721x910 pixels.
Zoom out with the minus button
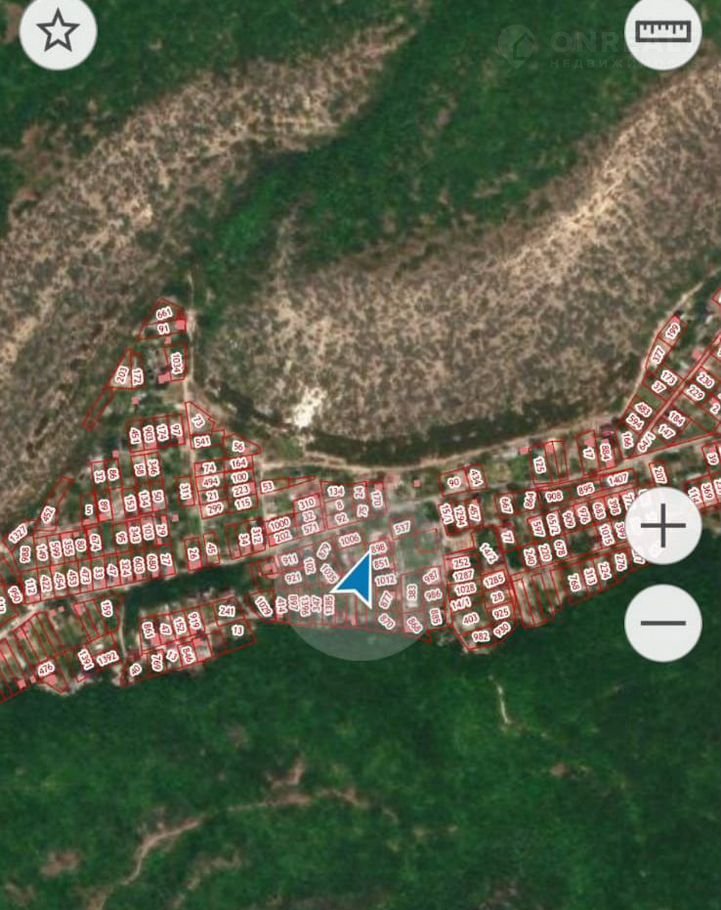(663, 622)
